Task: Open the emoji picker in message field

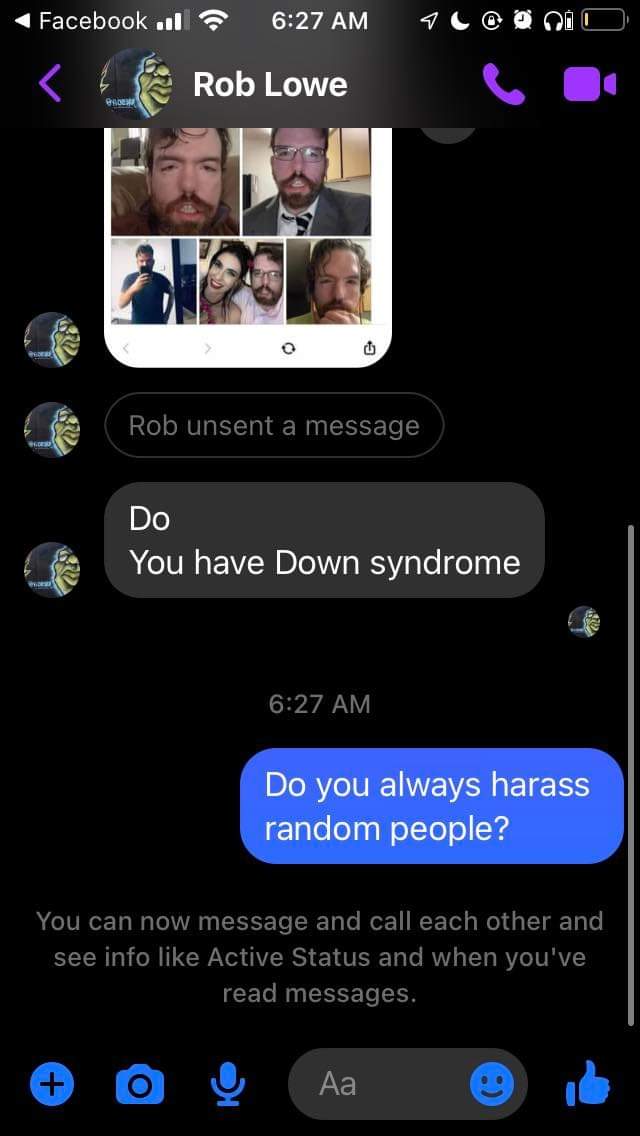Action: click(492, 1085)
